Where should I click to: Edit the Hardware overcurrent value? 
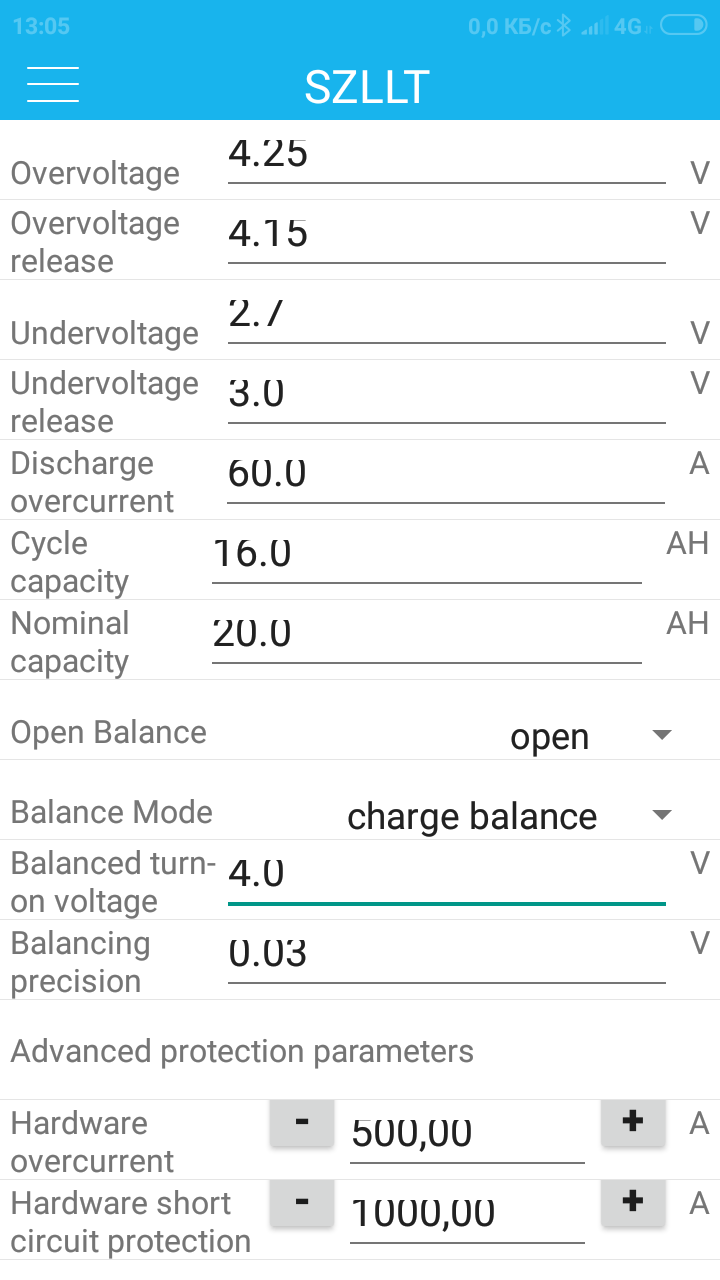[467, 1134]
